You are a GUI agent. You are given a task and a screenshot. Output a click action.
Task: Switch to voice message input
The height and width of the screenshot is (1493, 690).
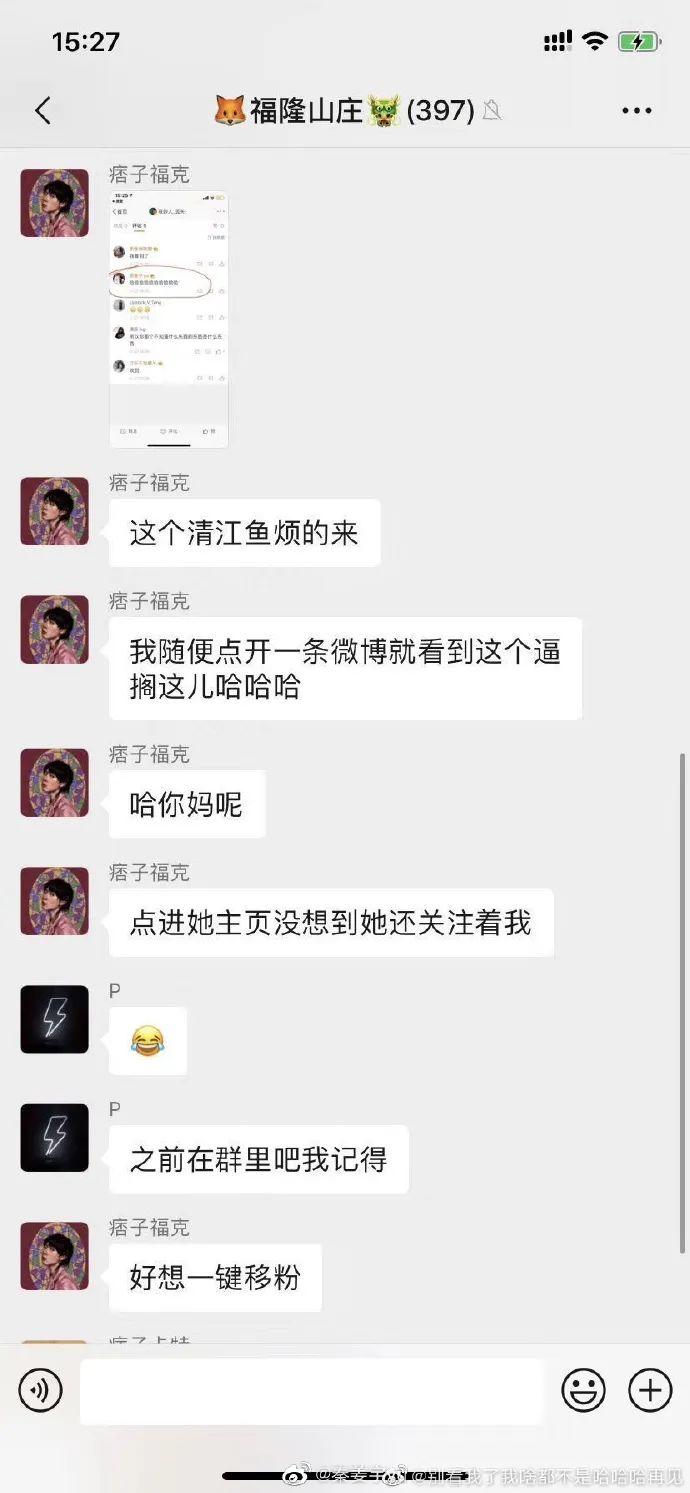click(x=41, y=1390)
